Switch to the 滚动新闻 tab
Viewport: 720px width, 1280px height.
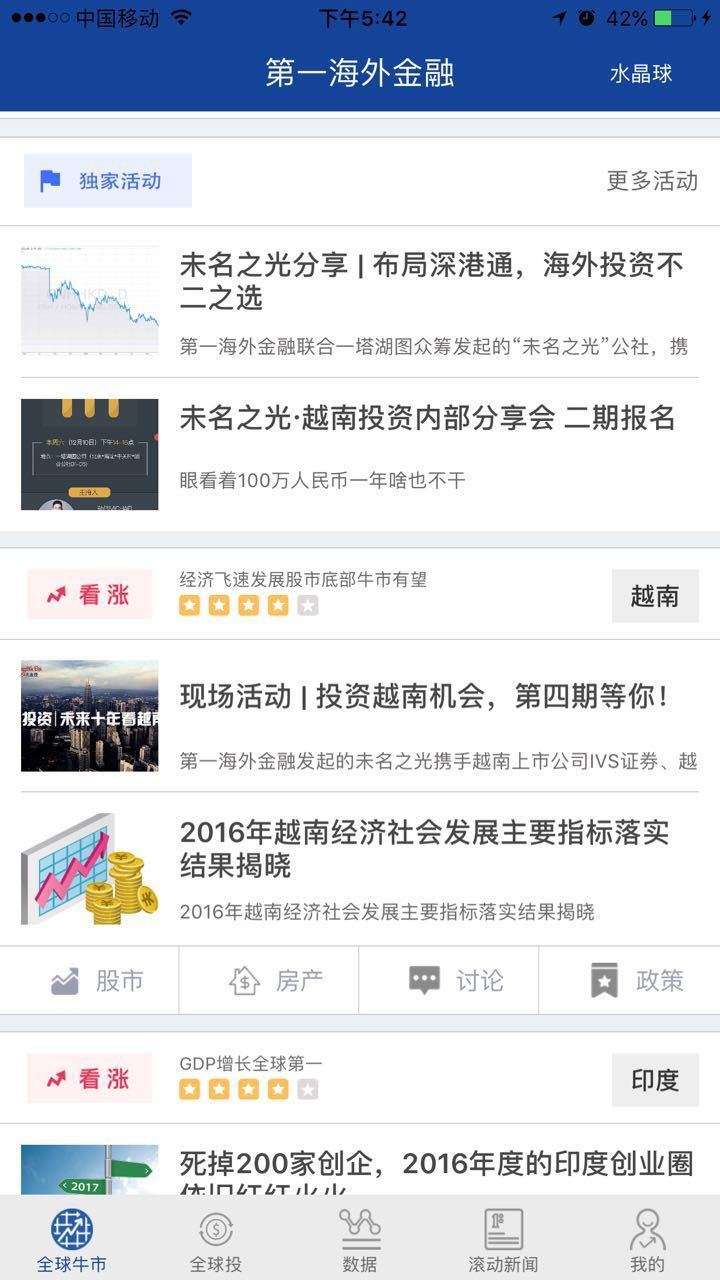pos(504,1240)
